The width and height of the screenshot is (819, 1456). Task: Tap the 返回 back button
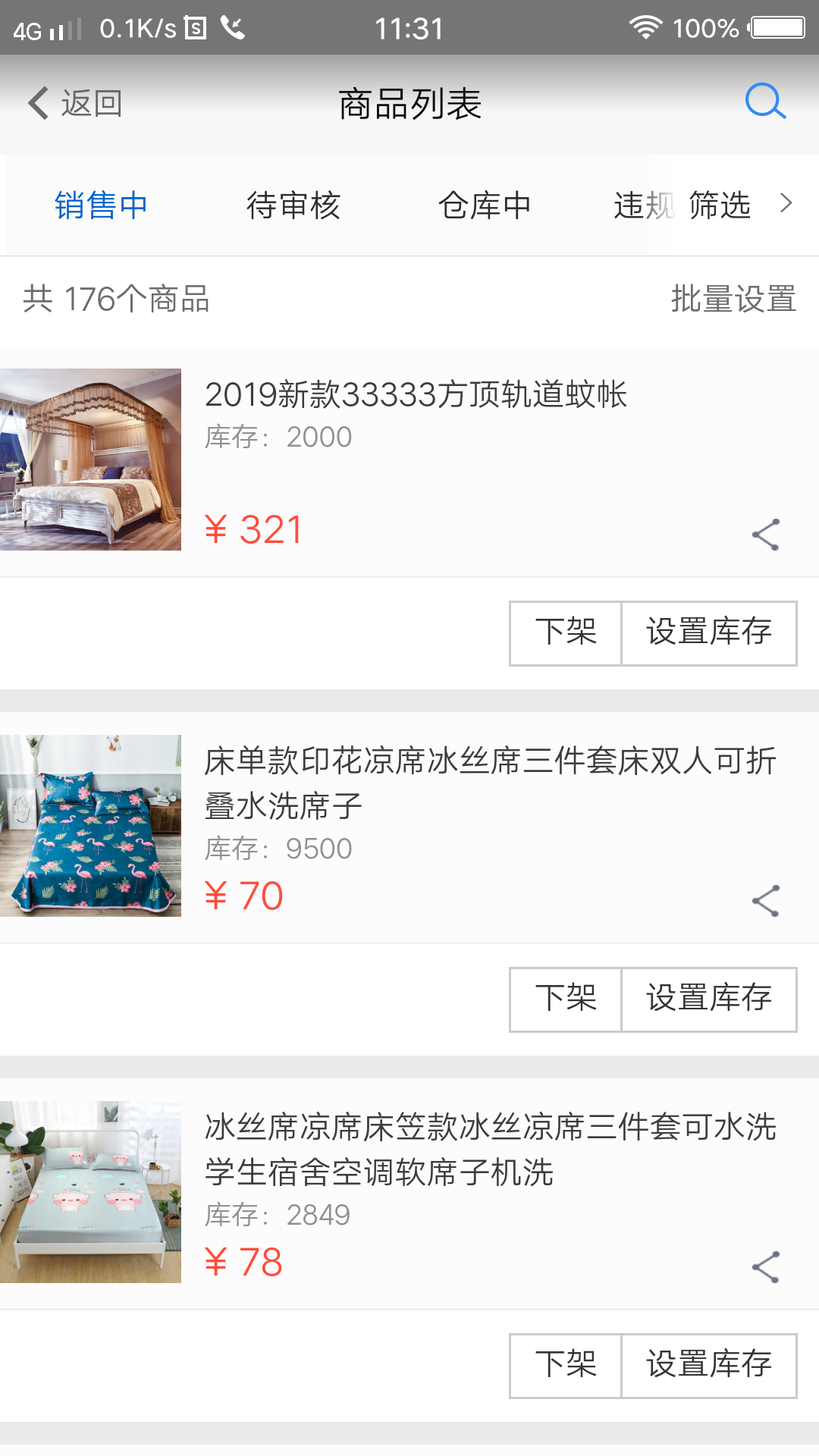point(76,103)
